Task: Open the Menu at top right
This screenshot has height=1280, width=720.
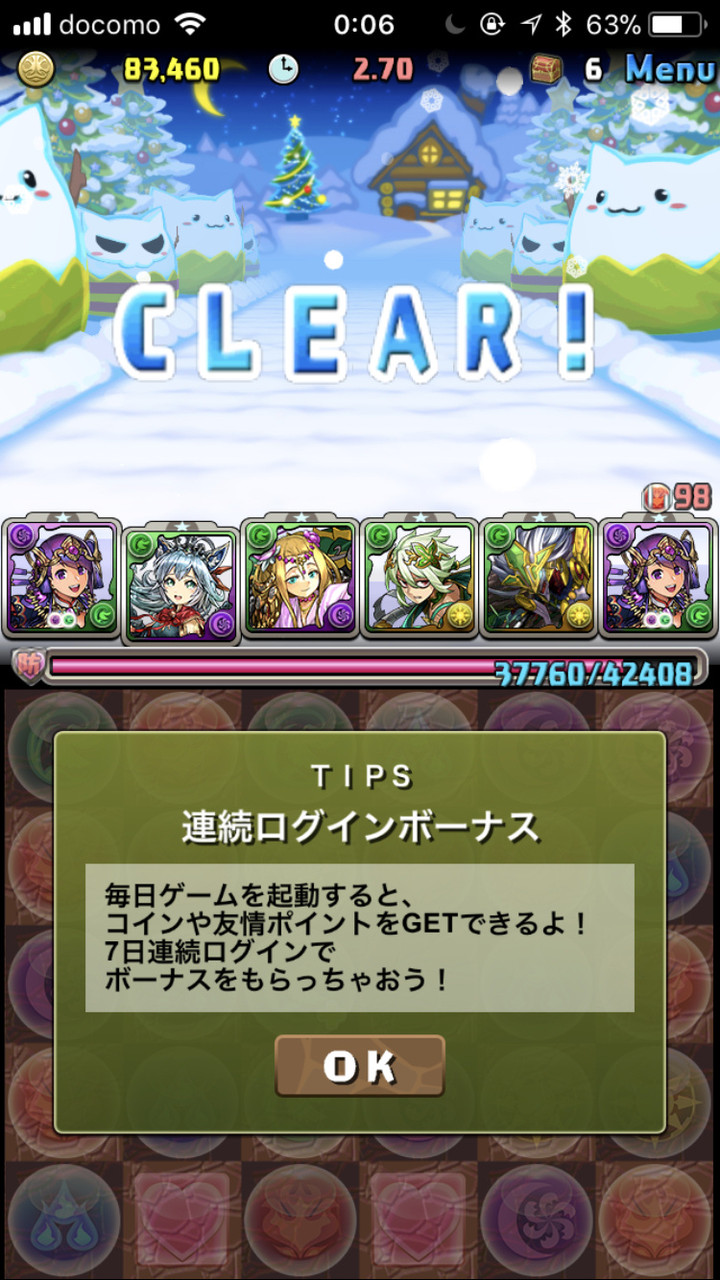Action: coord(669,69)
